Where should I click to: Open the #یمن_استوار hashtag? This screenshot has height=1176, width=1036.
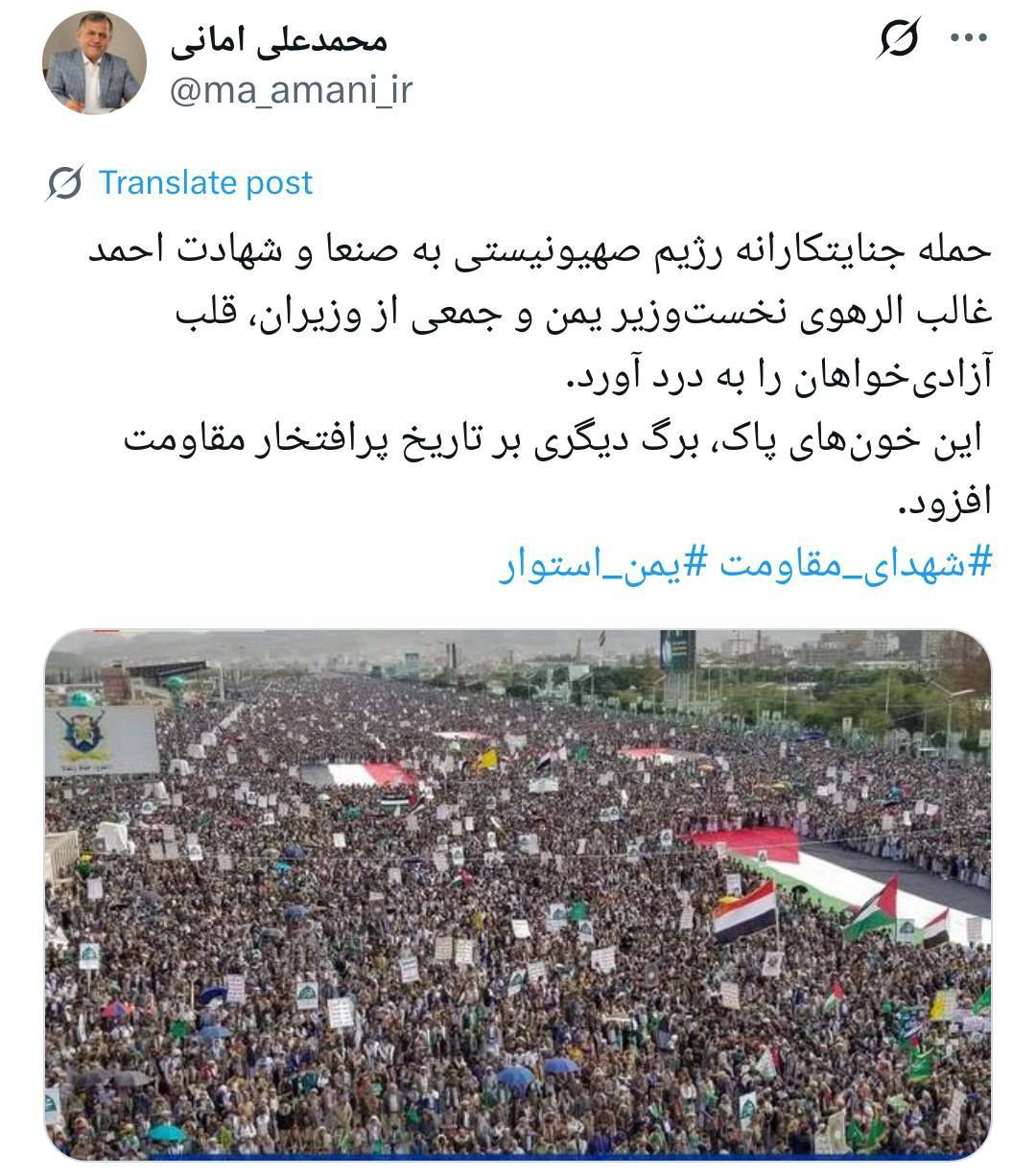point(602,563)
